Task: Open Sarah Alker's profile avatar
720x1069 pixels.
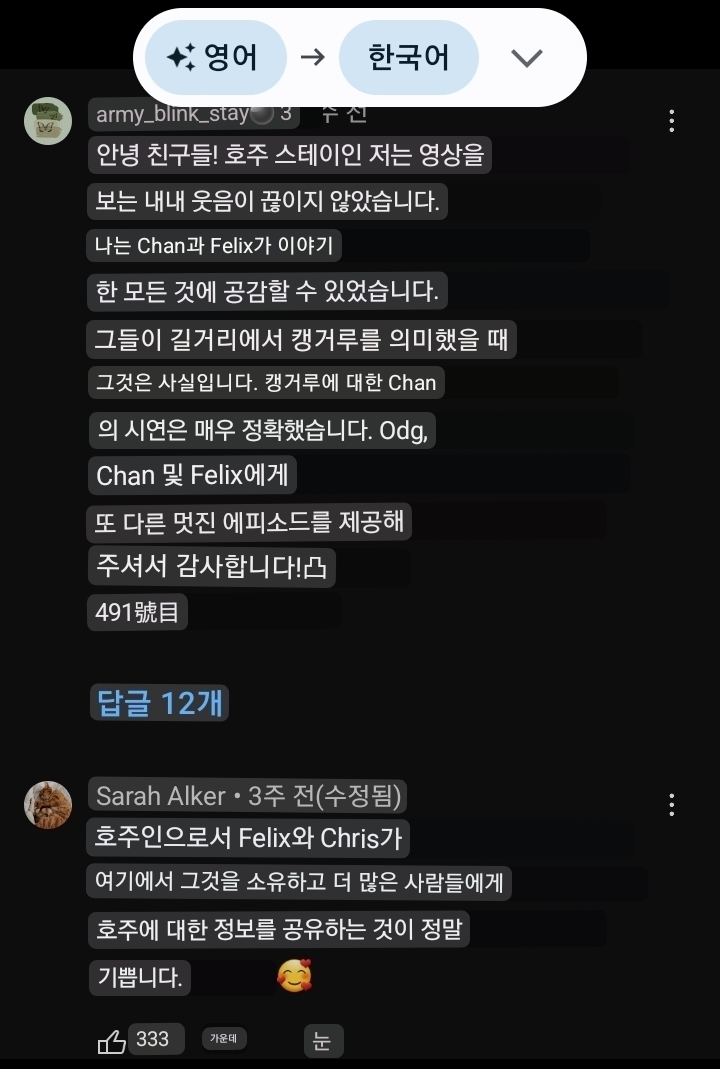Action: click(x=47, y=805)
